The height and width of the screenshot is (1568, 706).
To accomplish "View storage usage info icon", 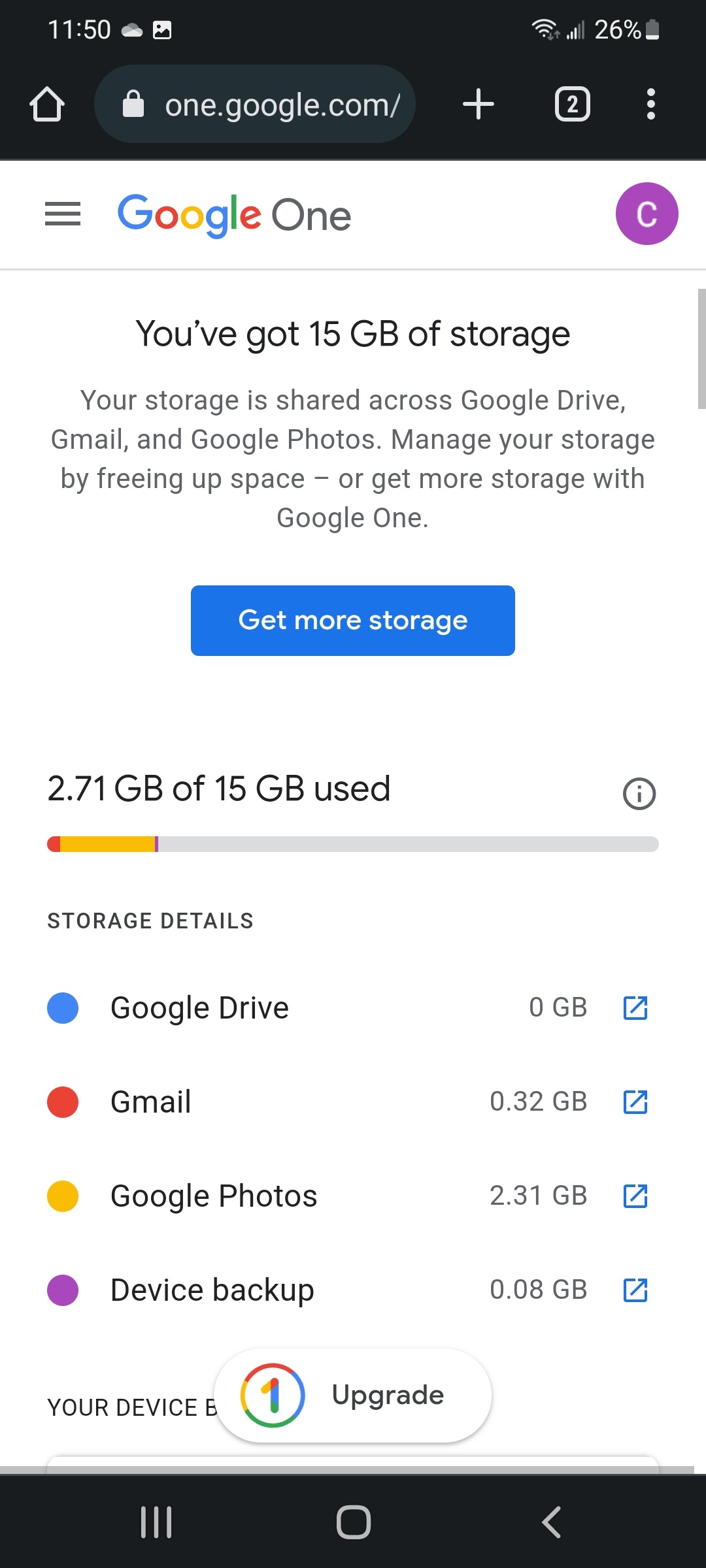I will (x=639, y=794).
